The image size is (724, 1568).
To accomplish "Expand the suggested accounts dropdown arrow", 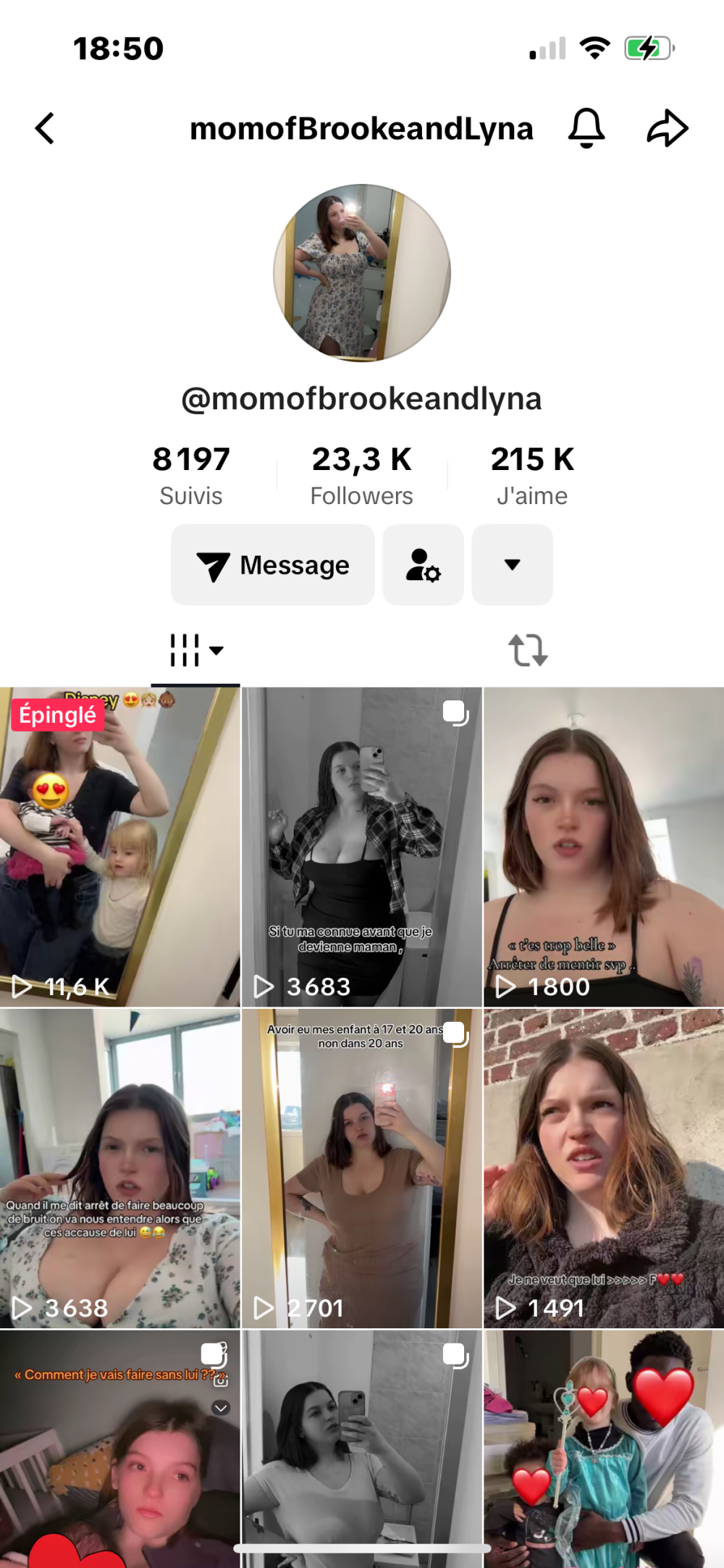I will coord(512,565).
